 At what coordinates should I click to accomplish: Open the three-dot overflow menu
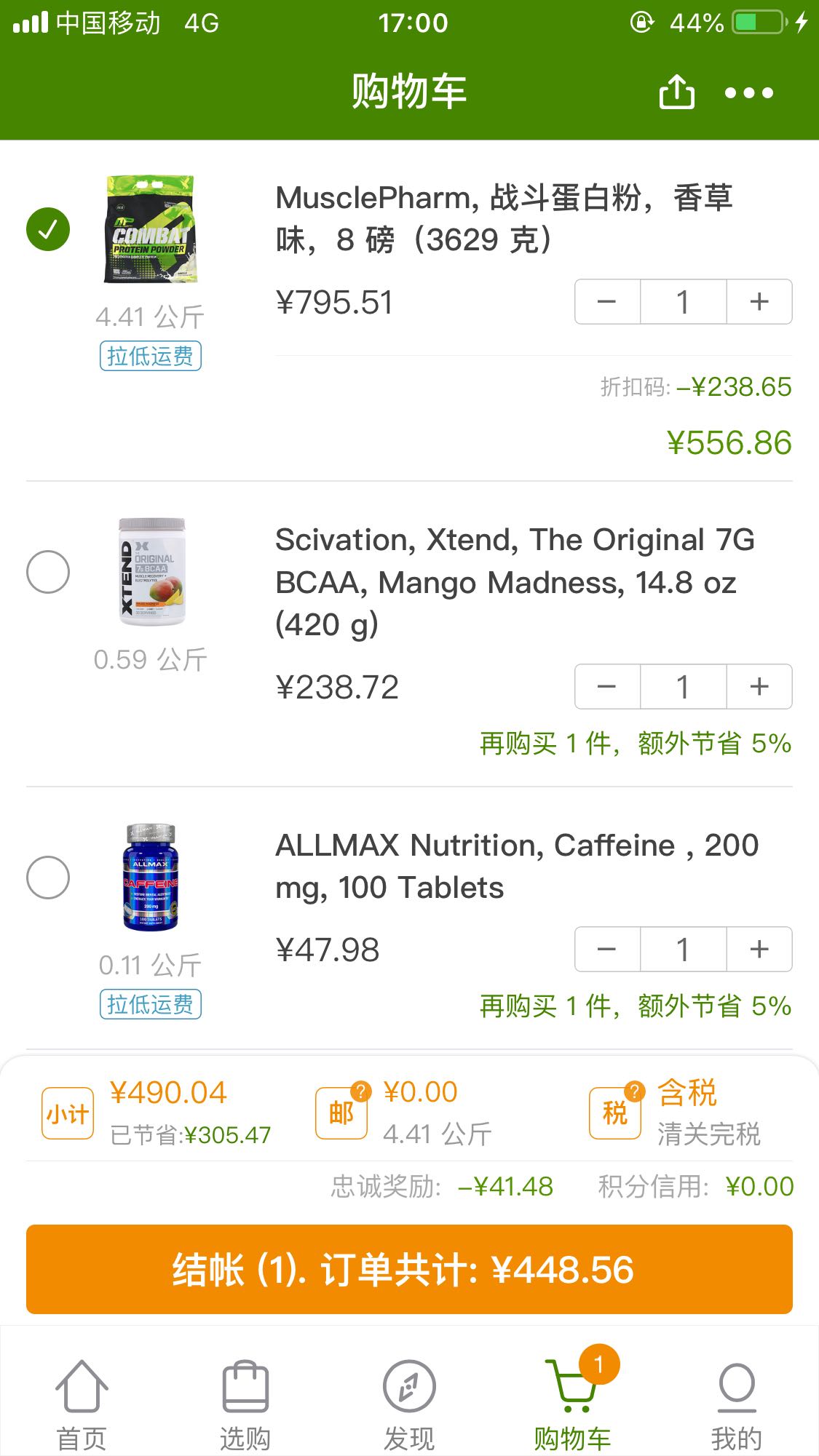pyautogui.click(x=749, y=93)
